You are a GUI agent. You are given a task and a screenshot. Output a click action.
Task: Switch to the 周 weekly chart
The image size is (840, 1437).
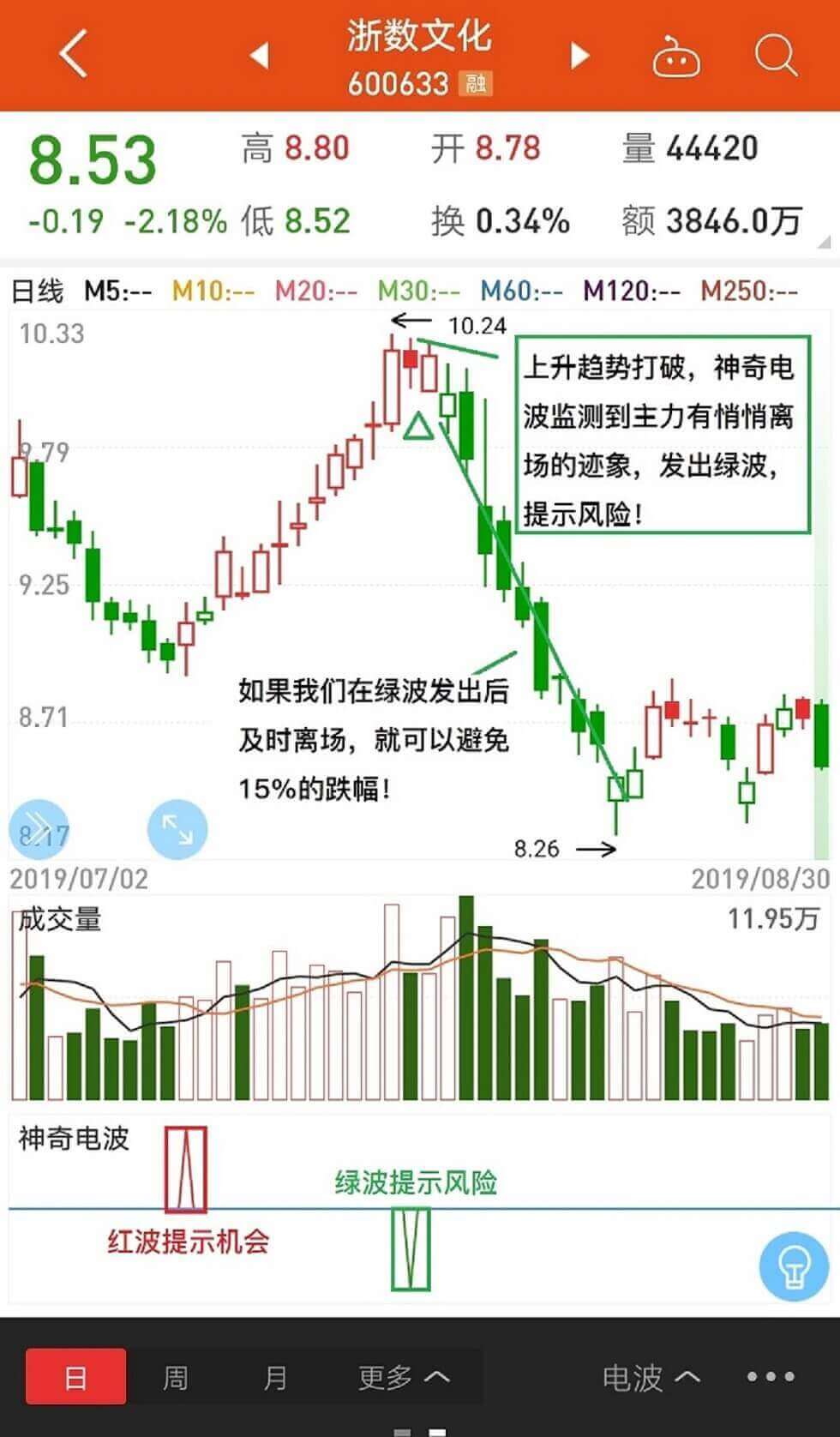[175, 1378]
